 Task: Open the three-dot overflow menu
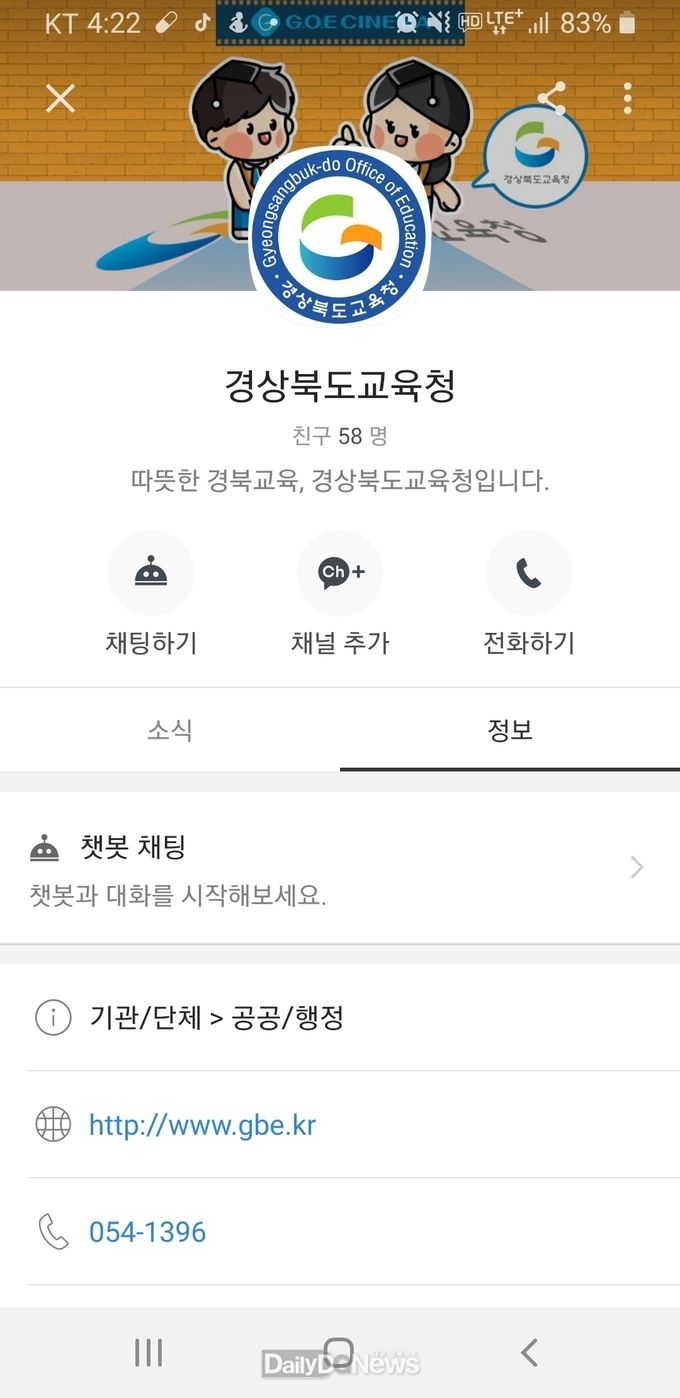pyautogui.click(x=628, y=98)
